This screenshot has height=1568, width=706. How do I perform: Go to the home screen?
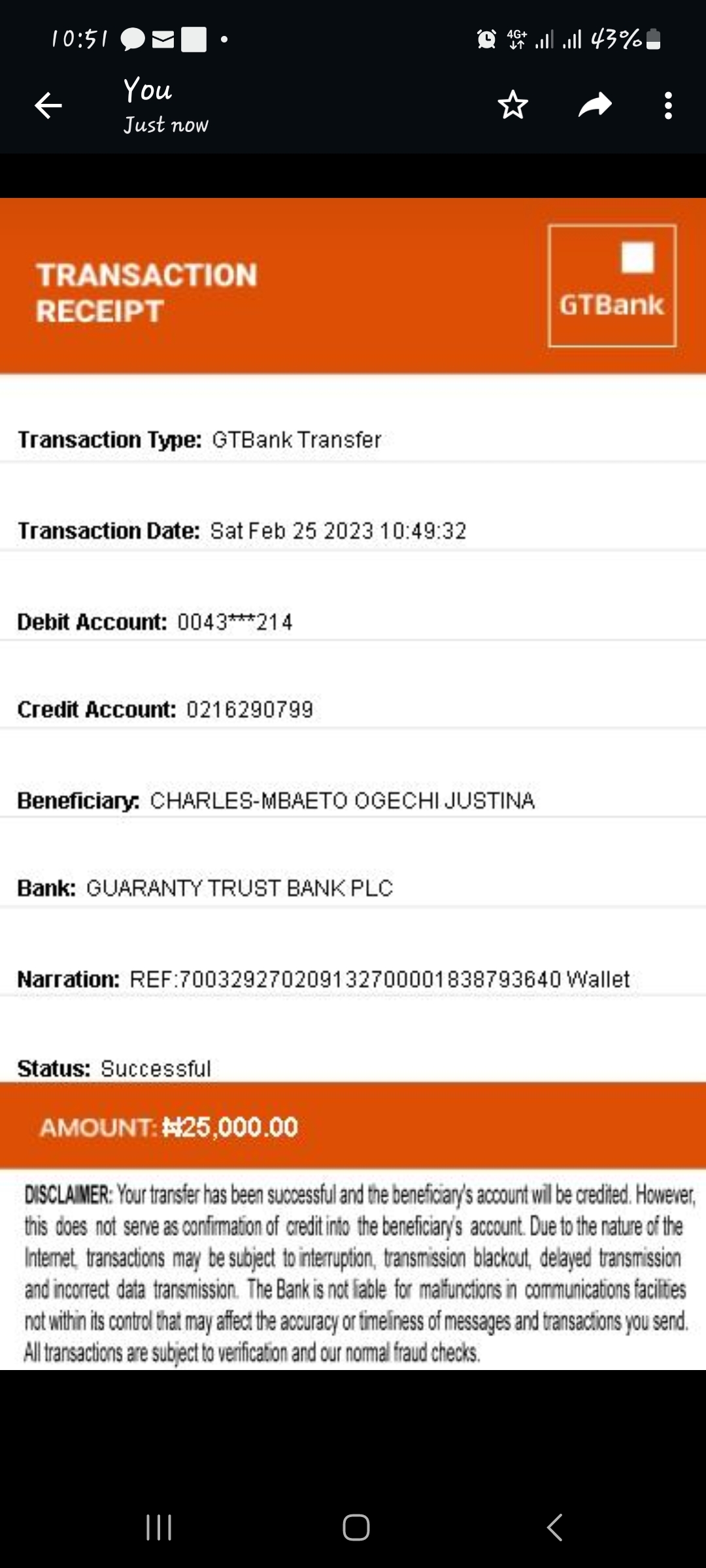(x=356, y=1527)
